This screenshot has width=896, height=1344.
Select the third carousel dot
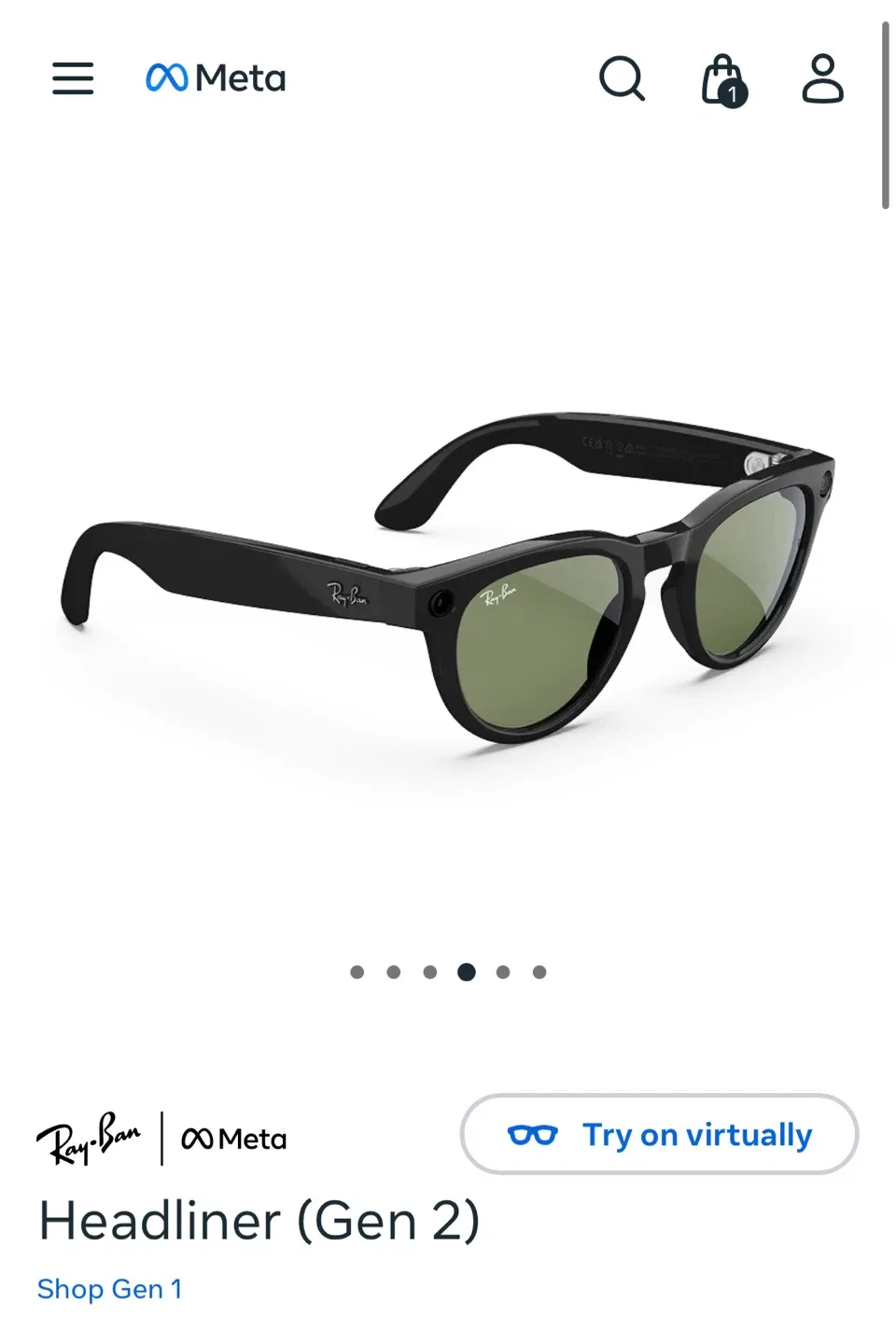click(429, 972)
